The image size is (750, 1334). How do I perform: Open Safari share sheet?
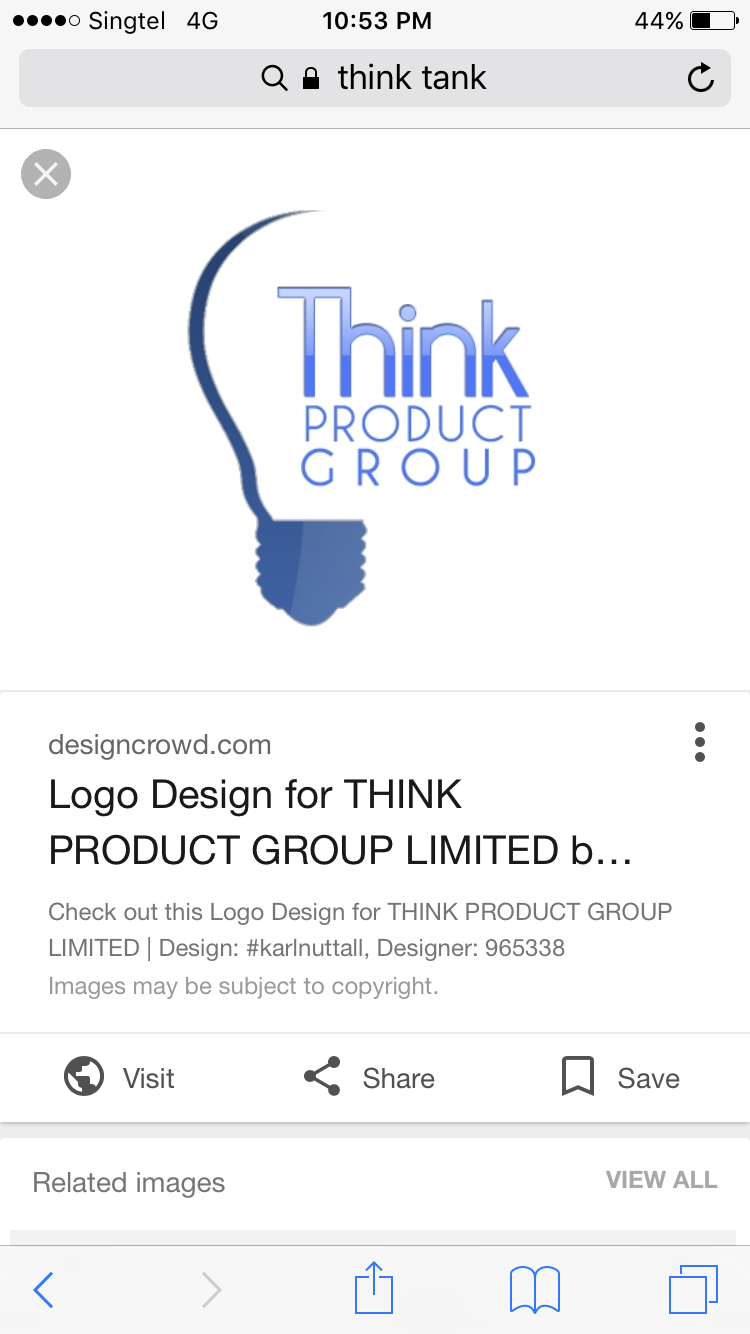[x=375, y=1288]
